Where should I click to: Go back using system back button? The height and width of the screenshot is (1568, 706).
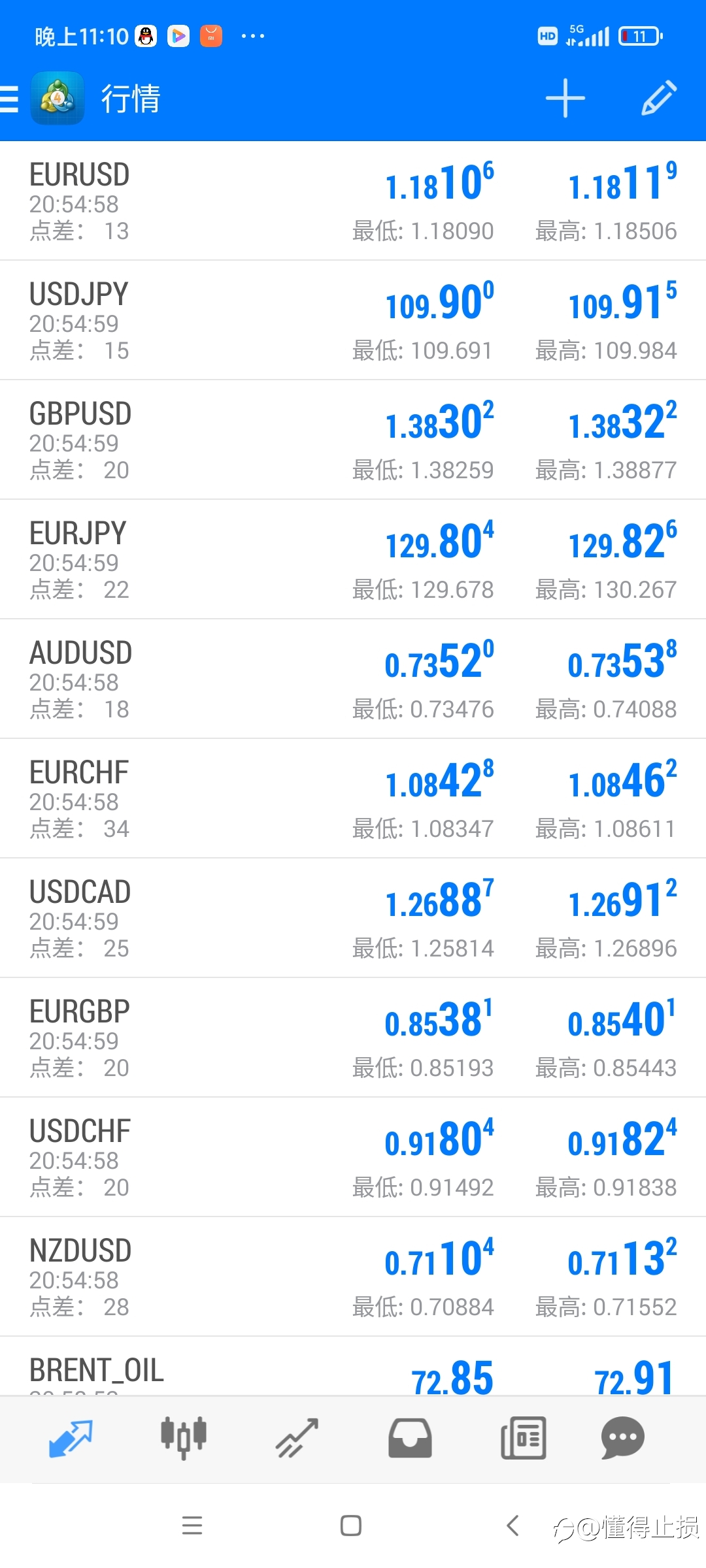pyautogui.click(x=513, y=1526)
